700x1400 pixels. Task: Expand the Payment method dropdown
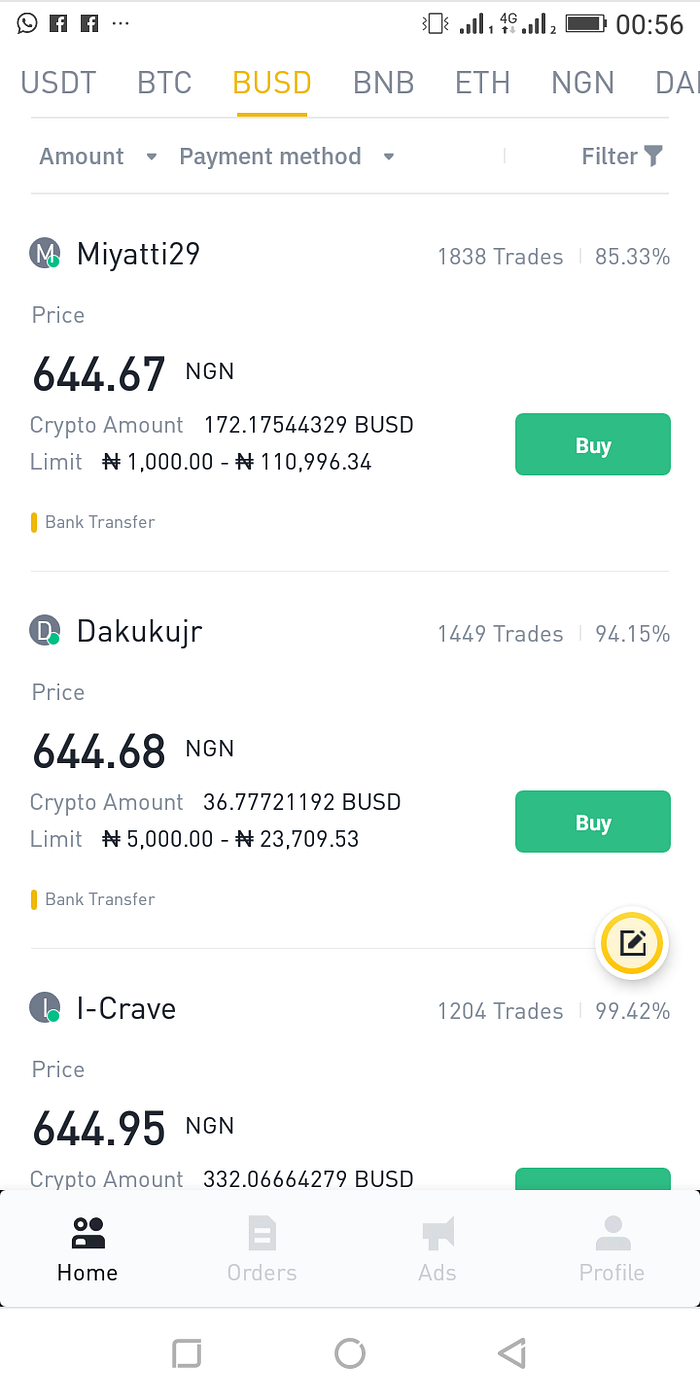point(287,156)
